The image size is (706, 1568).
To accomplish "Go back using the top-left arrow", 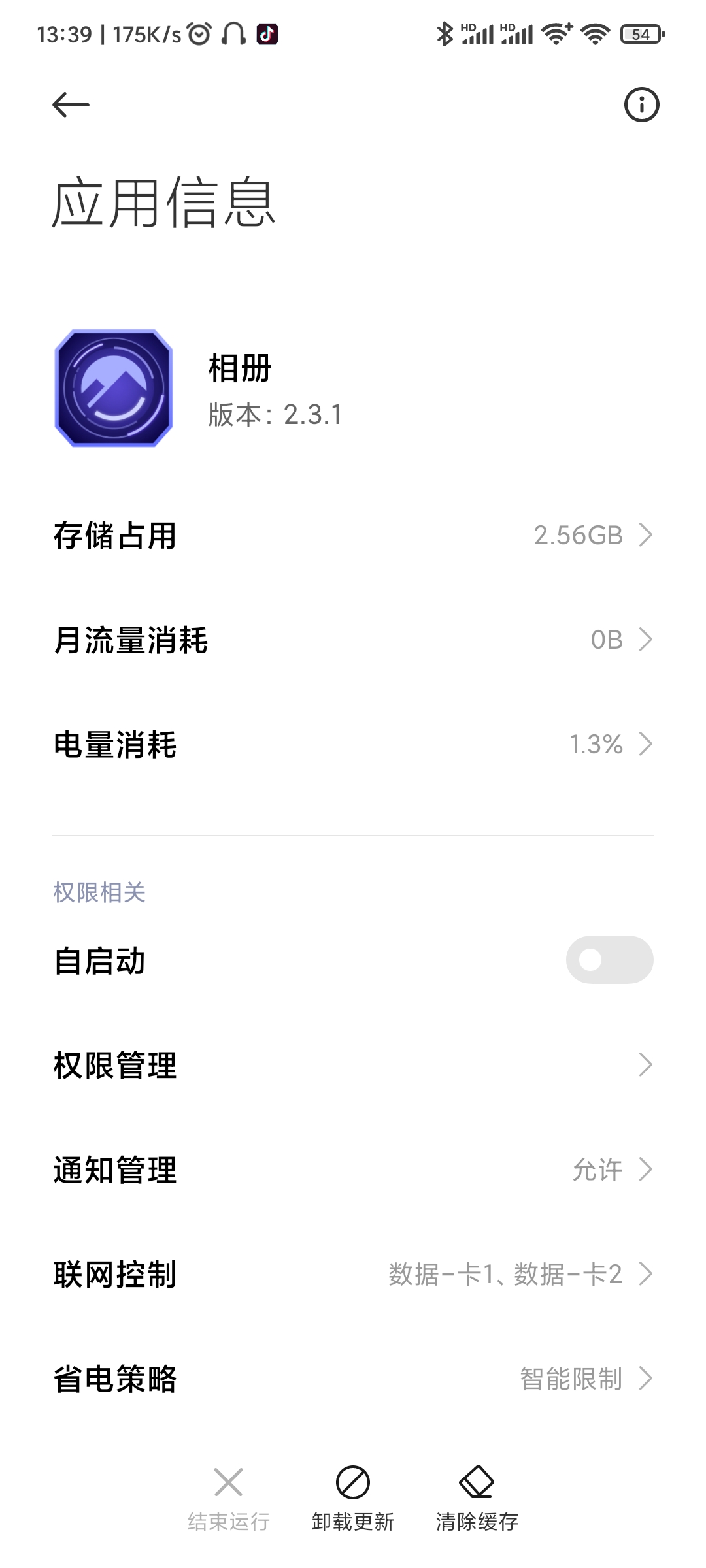I will click(x=71, y=105).
